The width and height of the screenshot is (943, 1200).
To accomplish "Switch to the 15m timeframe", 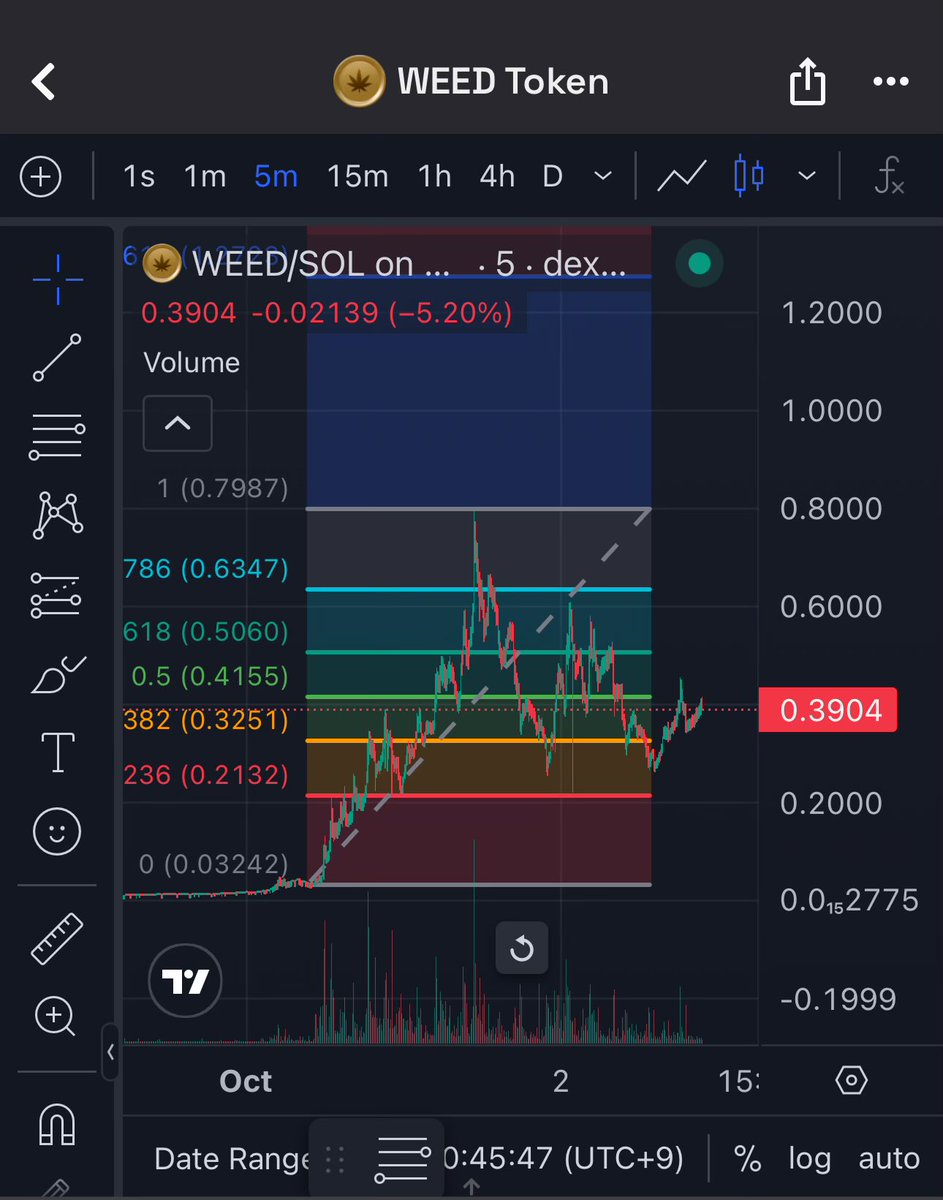I will pyautogui.click(x=357, y=177).
